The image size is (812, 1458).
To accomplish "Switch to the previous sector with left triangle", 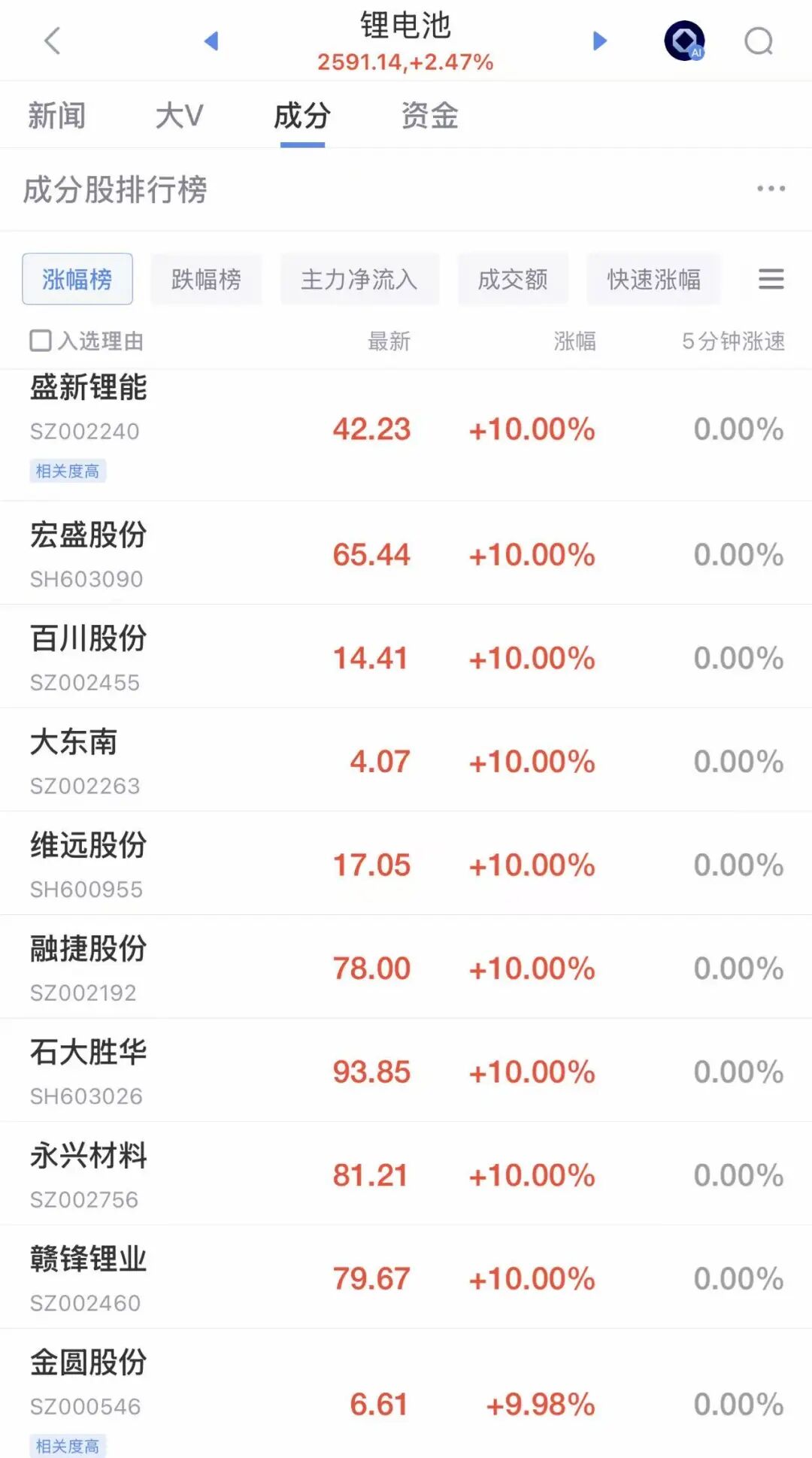I will (x=211, y=41).
